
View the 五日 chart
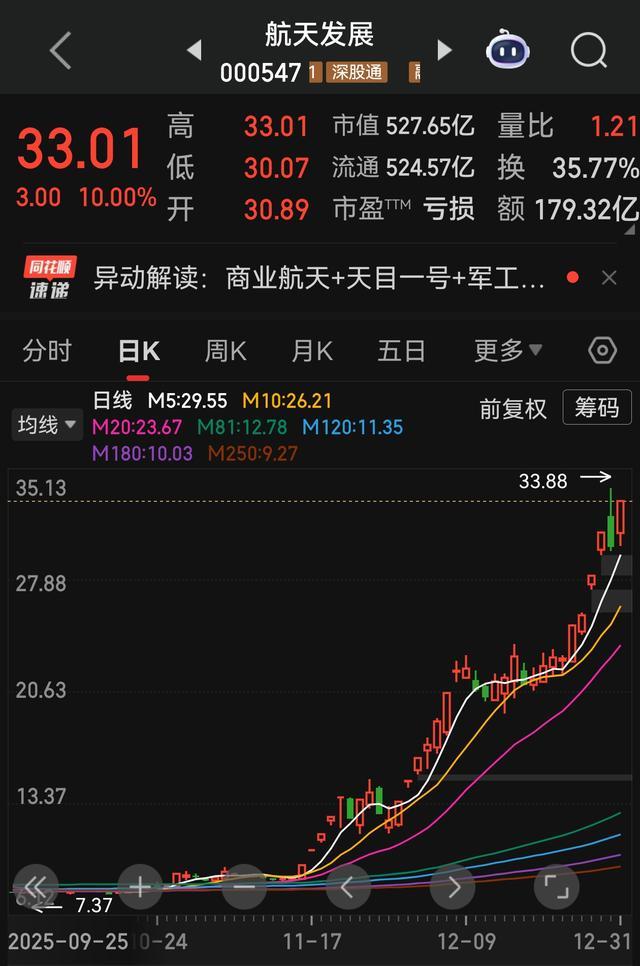[x=401, y=351]
